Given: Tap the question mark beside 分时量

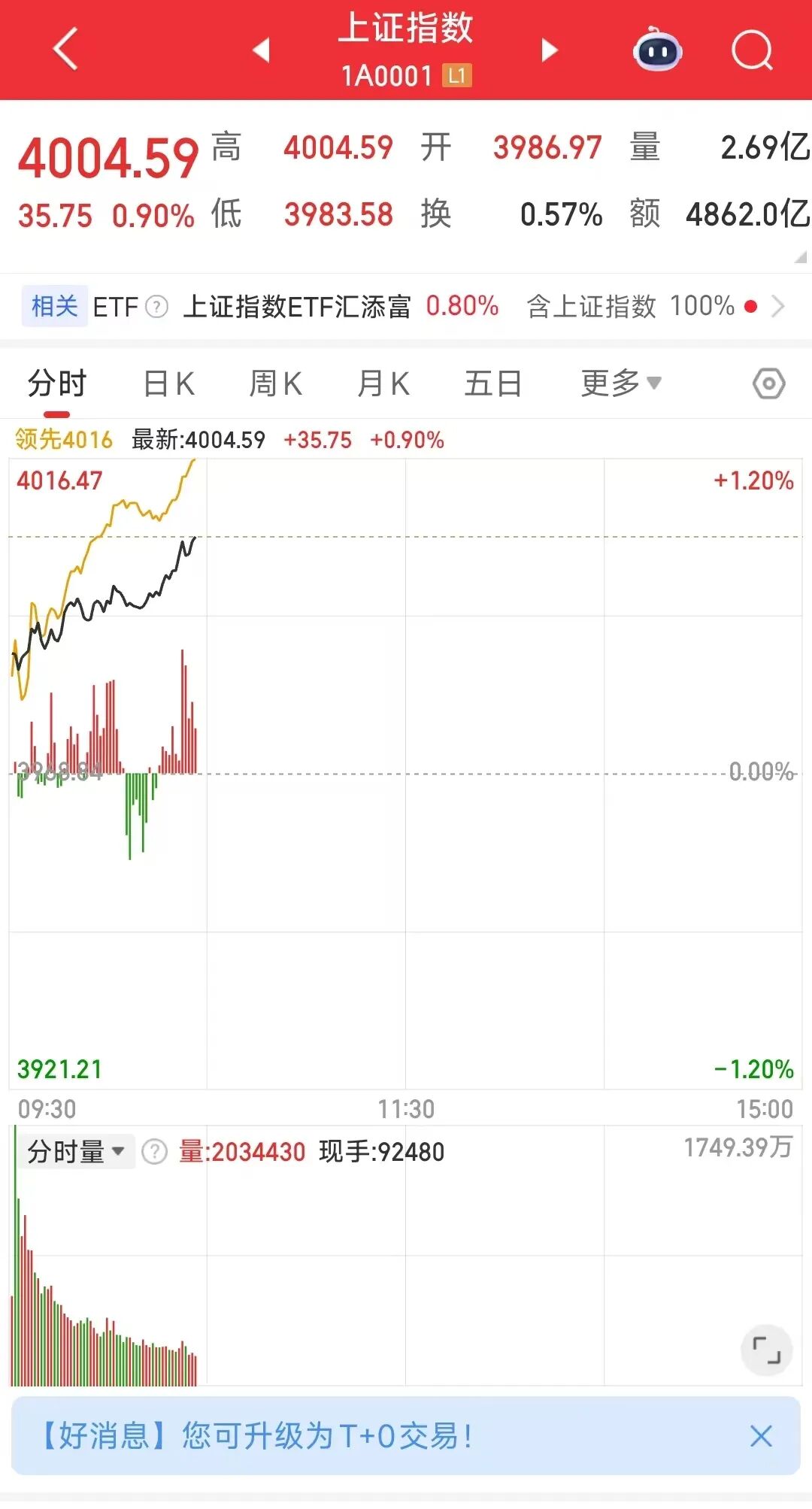Looking at the screenshot, I should (x=154, y=1152).
